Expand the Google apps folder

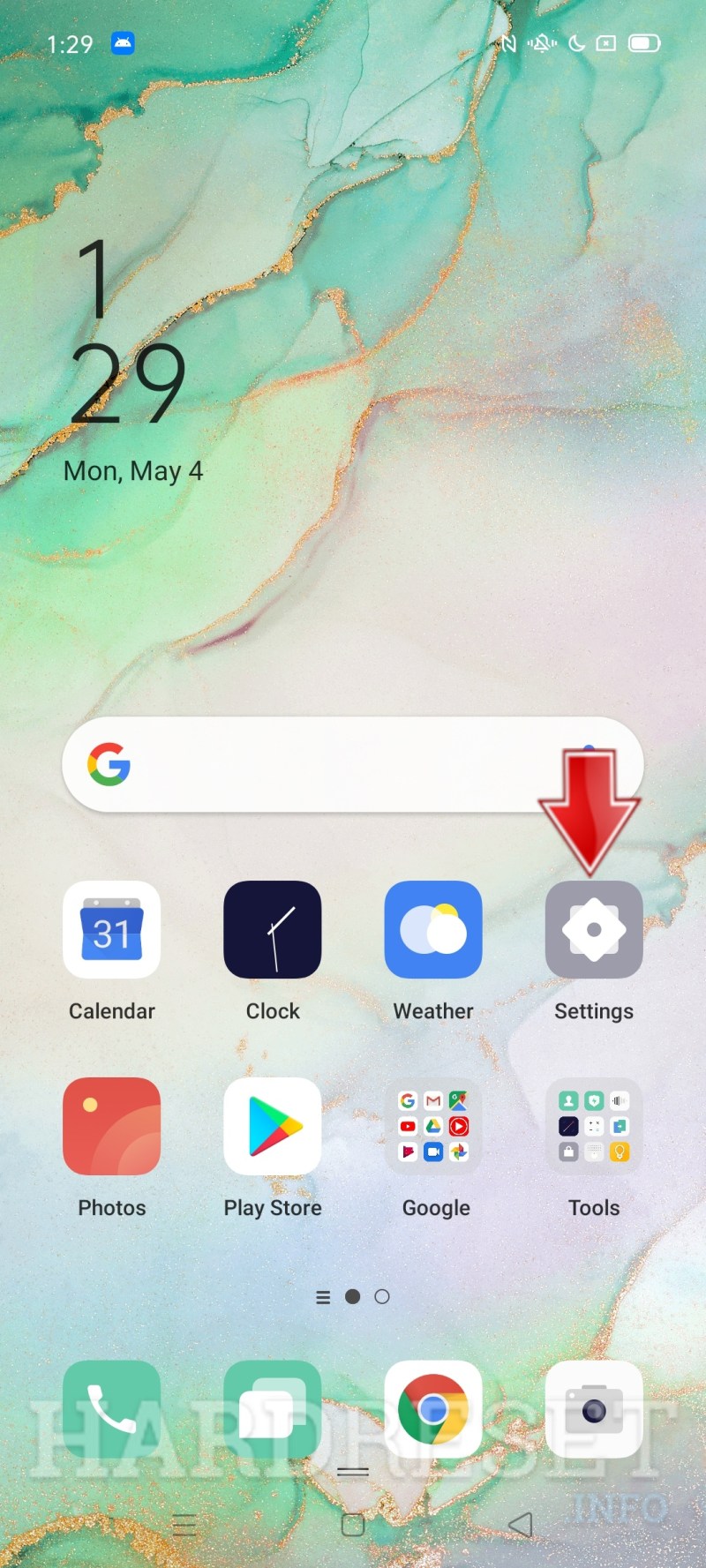[433, 1127]
